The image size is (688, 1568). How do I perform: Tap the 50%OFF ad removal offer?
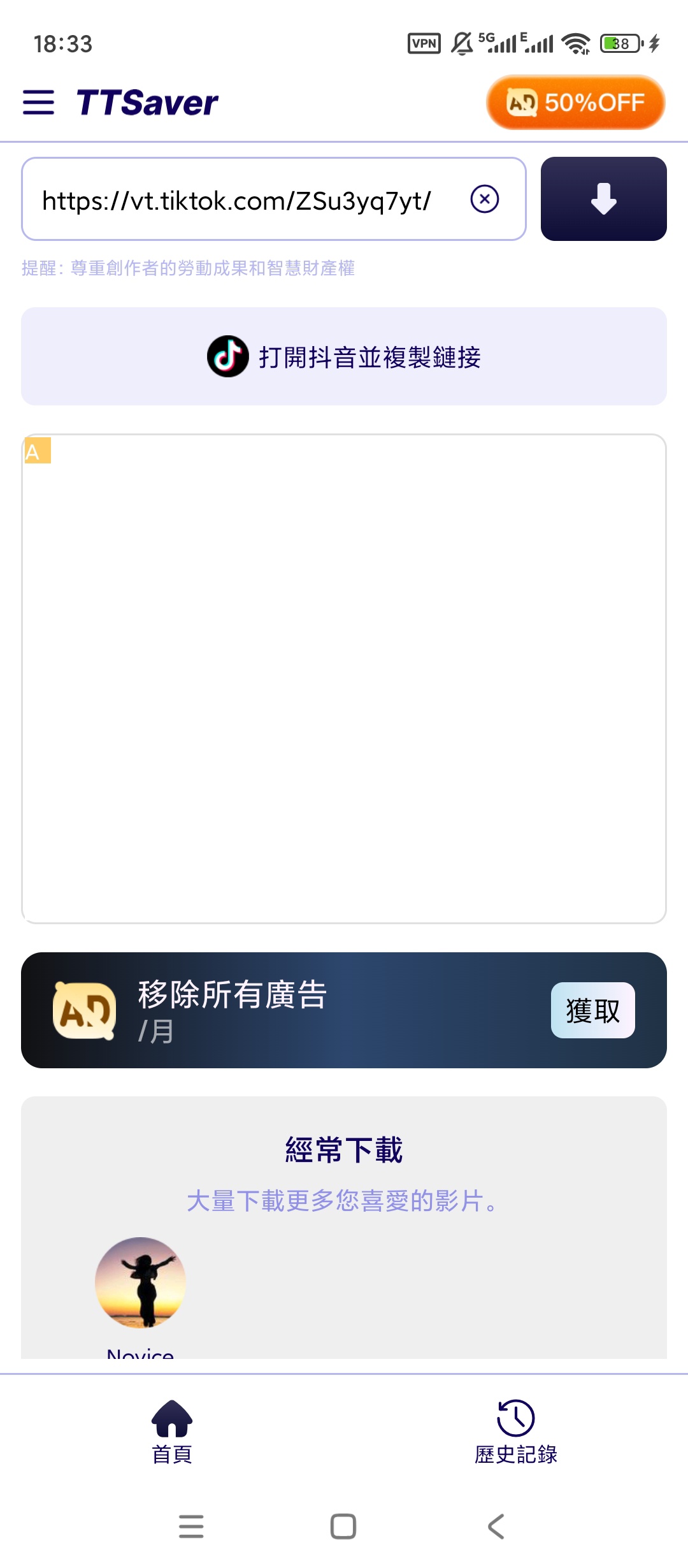pyautogui.click(x=575, y=103)
